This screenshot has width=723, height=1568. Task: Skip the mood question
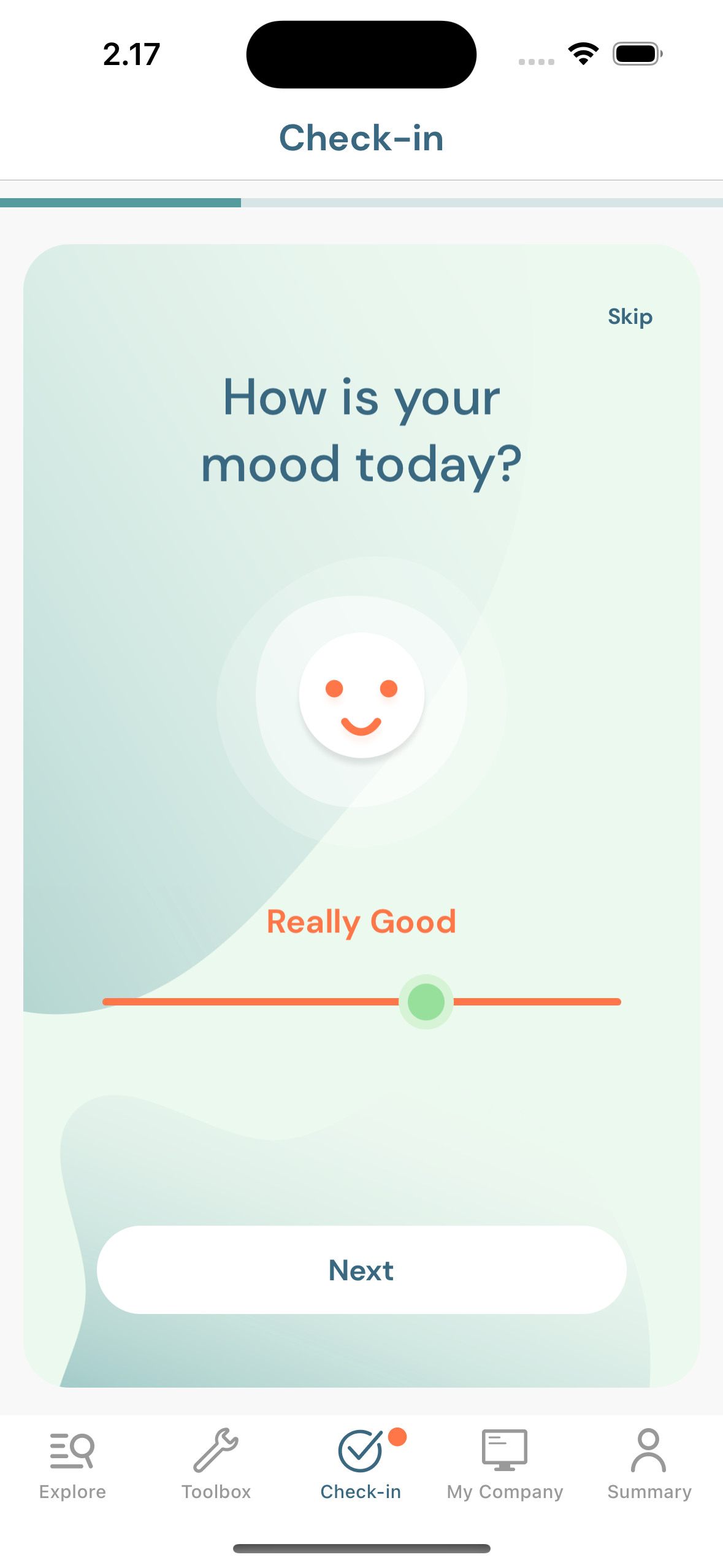(x=630, y=317)
